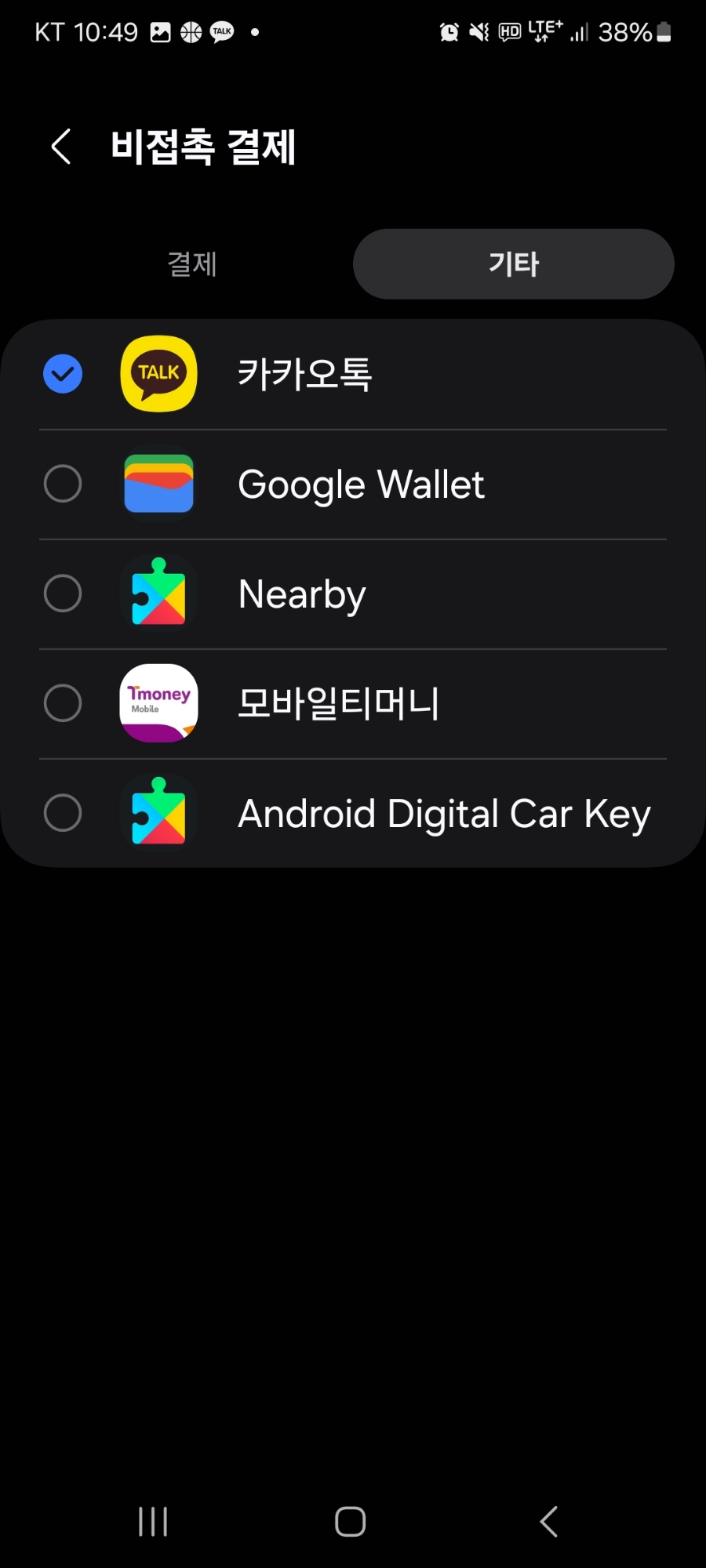Screen dimensions: 706x1568
Task: Choose Google Wallet as contactless service
Action: pos(353,484)
